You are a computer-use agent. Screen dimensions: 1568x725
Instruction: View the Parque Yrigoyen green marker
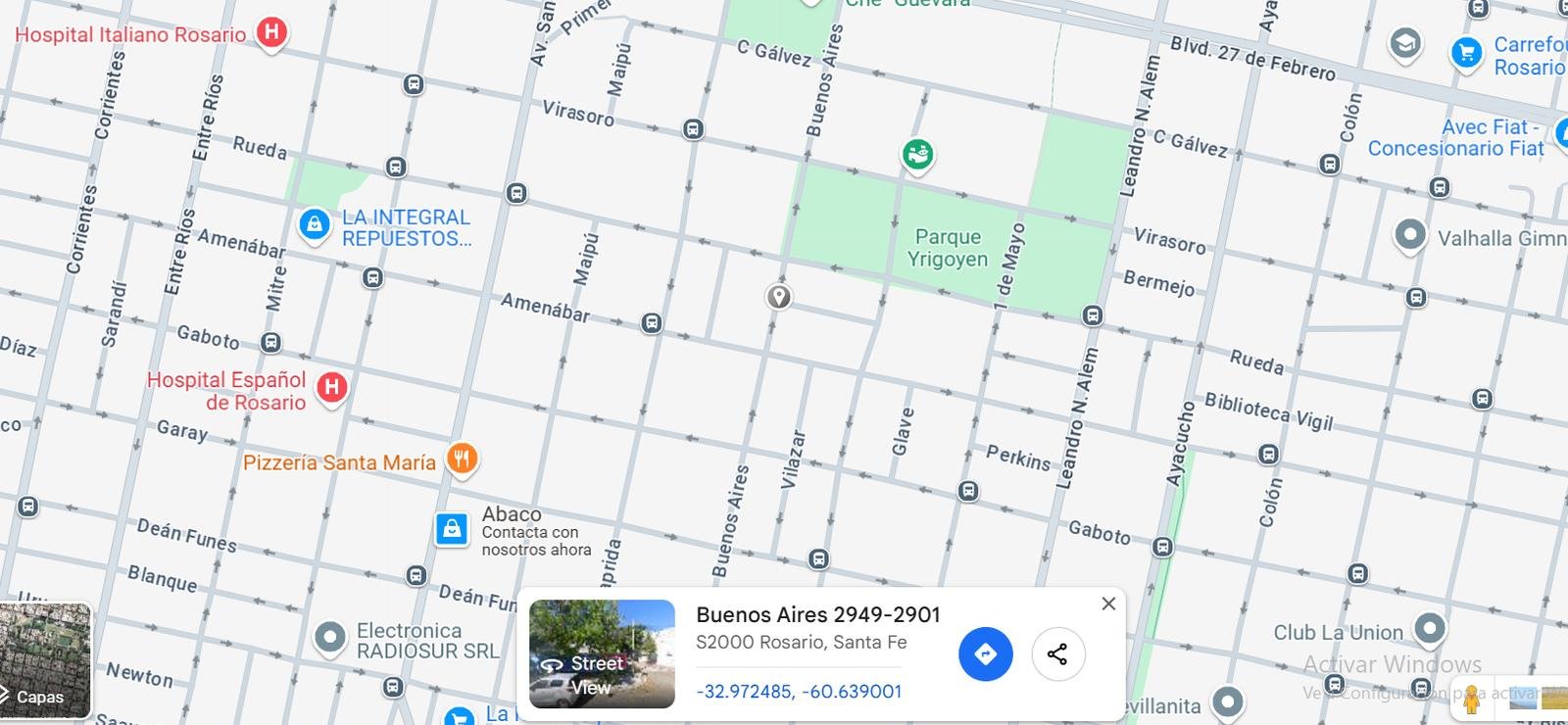point(917,154)
